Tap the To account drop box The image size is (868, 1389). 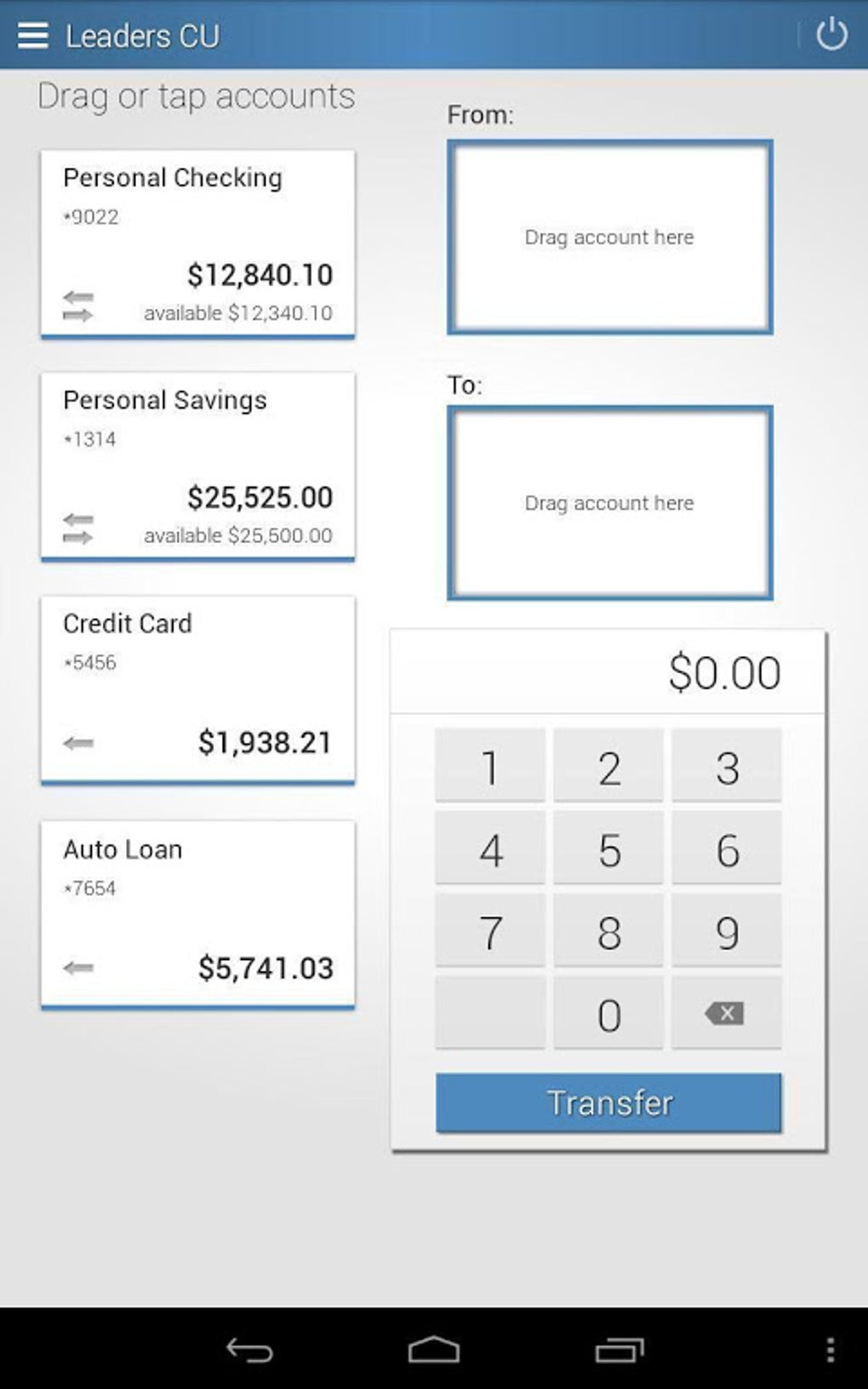[609, 503]
